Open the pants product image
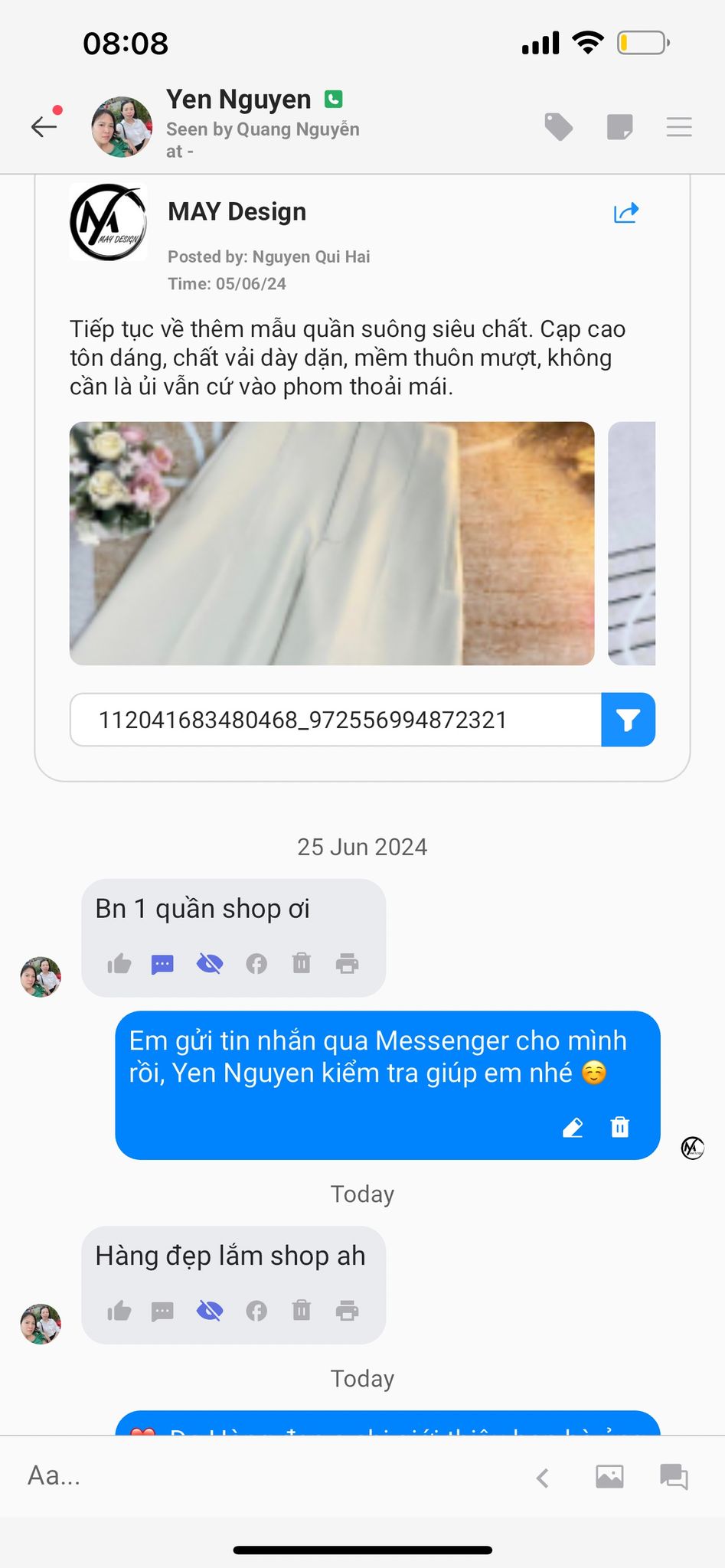 pos(331,543)
